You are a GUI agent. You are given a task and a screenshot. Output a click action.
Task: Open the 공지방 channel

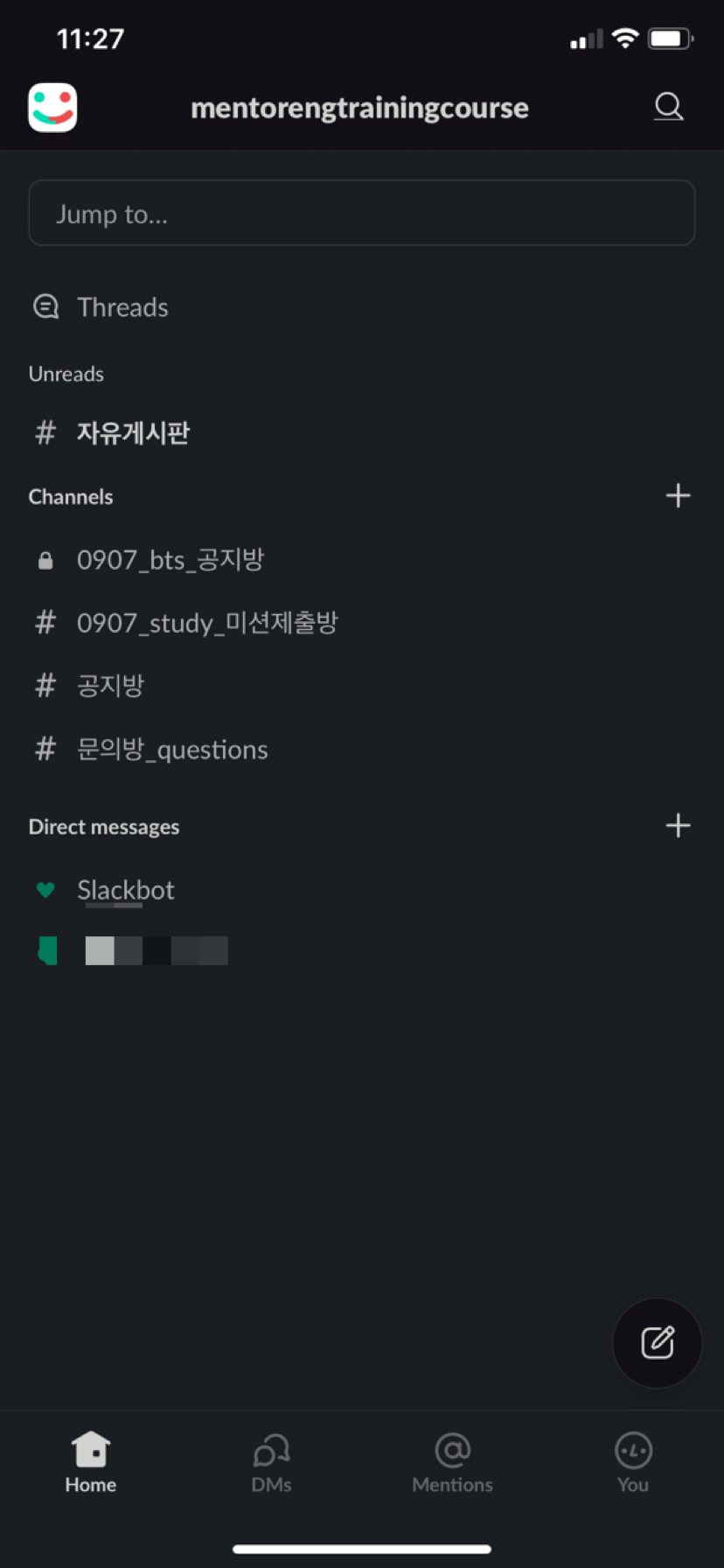point(362,686)
